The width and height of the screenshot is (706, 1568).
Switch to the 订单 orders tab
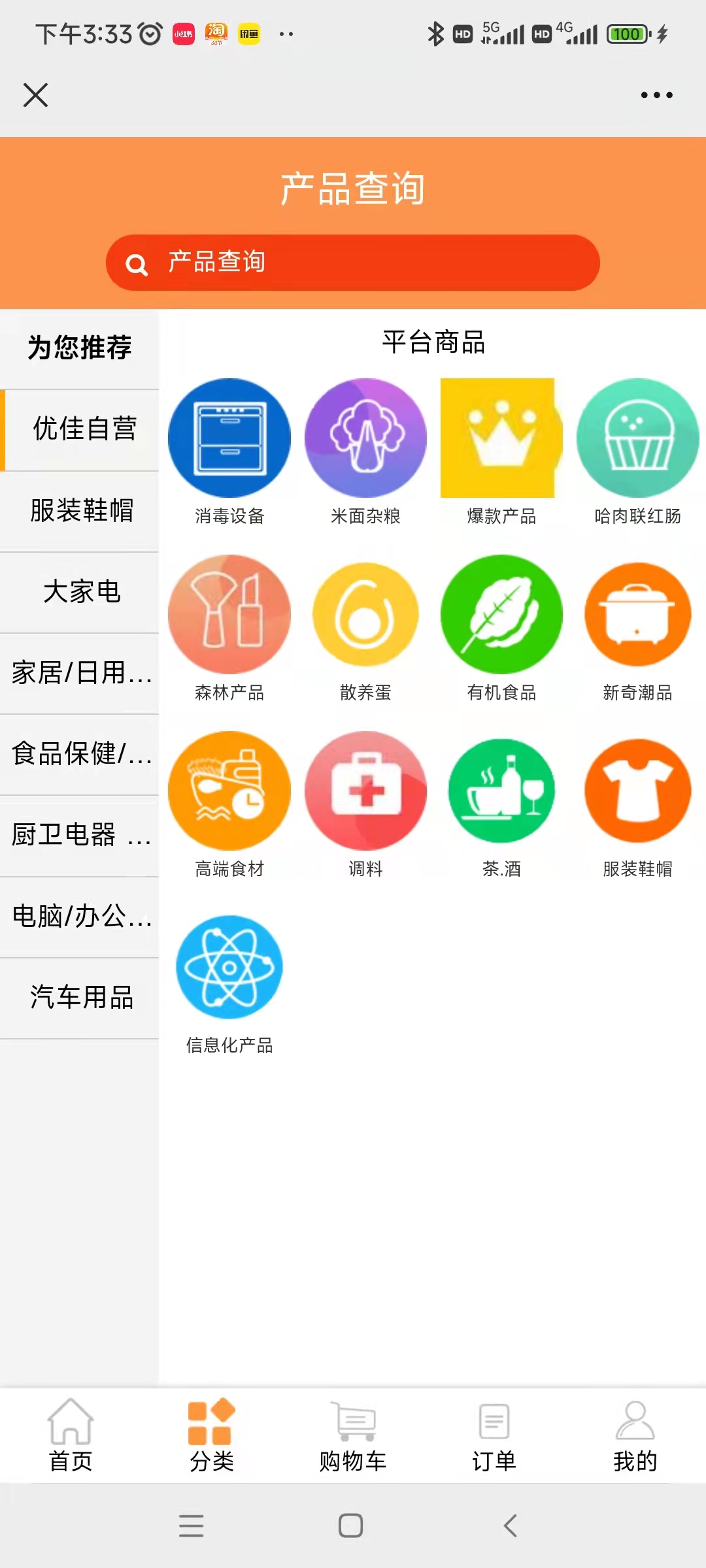pyautogui.click(x=494, y=1436)
